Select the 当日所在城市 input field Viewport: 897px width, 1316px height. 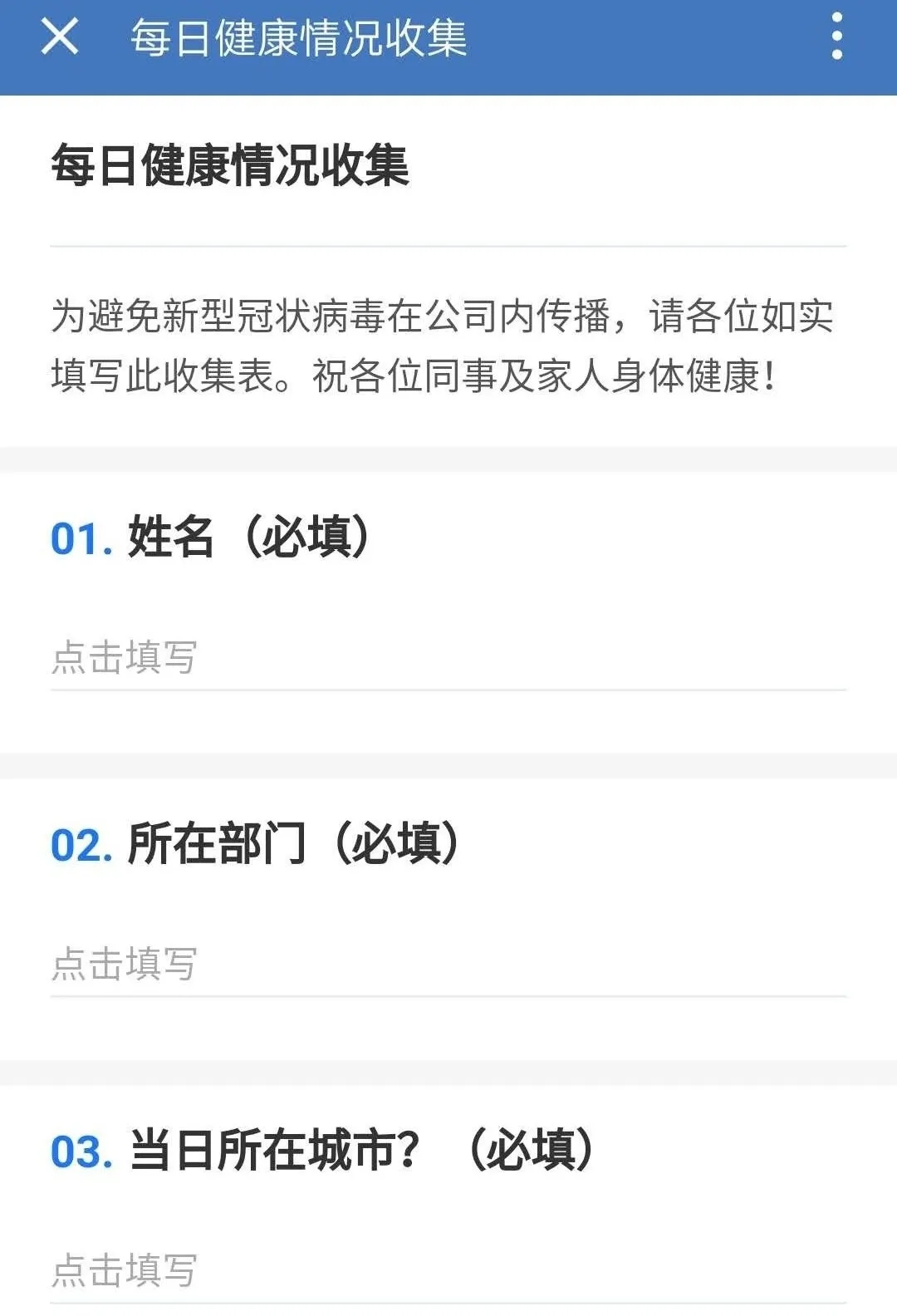coord(448,1270)
